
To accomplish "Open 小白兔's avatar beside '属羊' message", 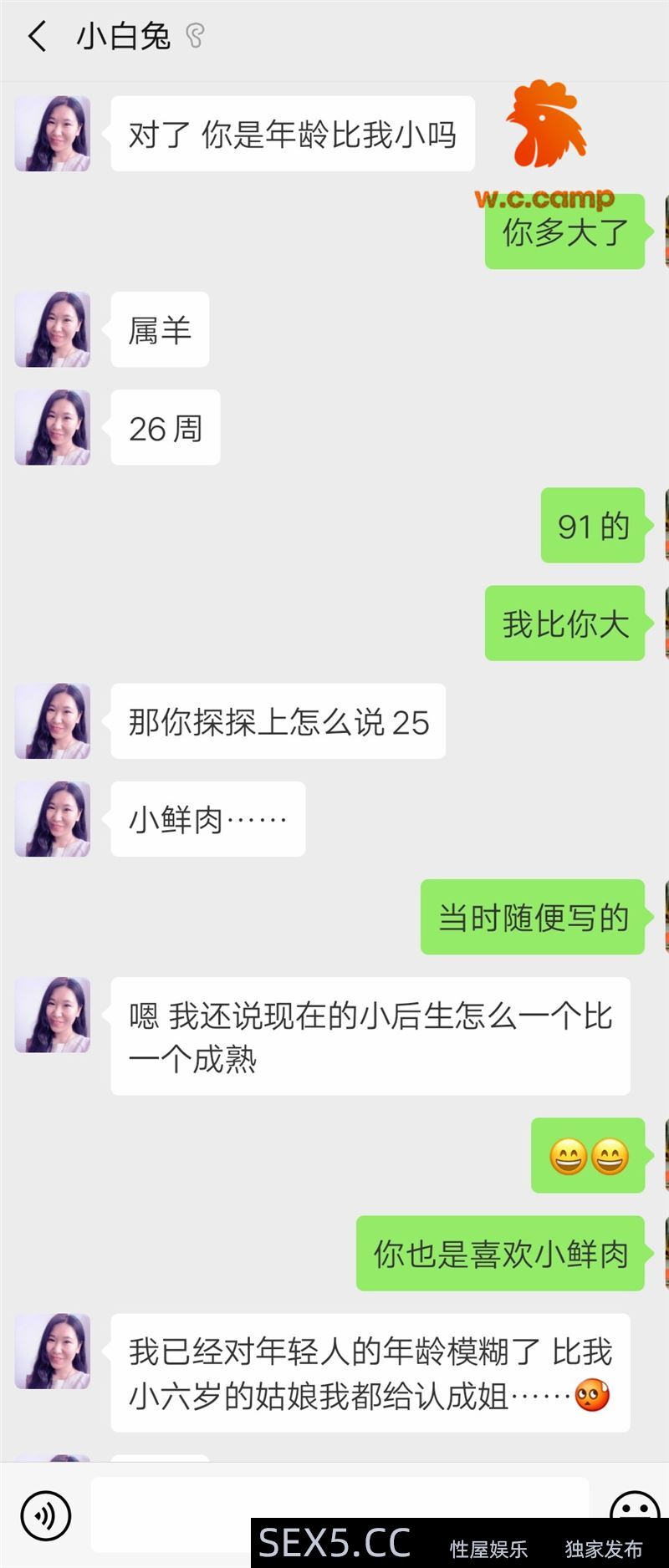I will tap(53, 329).
